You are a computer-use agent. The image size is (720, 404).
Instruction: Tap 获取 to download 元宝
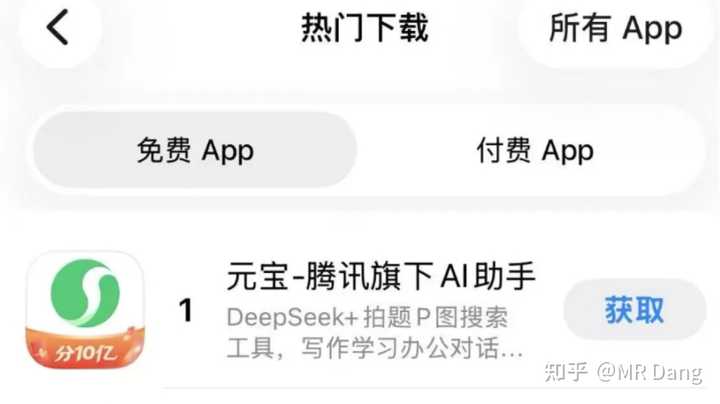coord(634,310)
